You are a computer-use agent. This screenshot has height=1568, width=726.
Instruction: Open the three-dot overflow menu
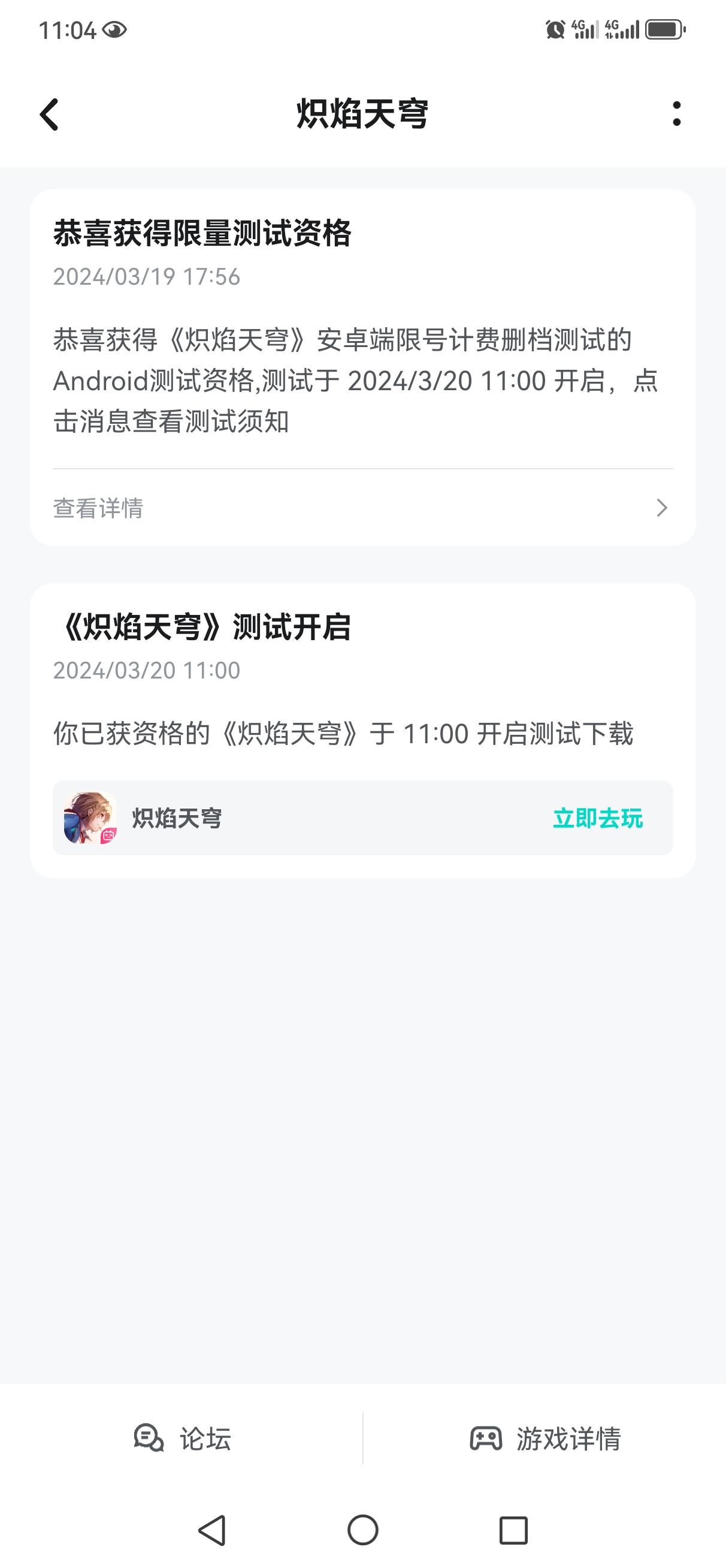[x=676, y=114]
